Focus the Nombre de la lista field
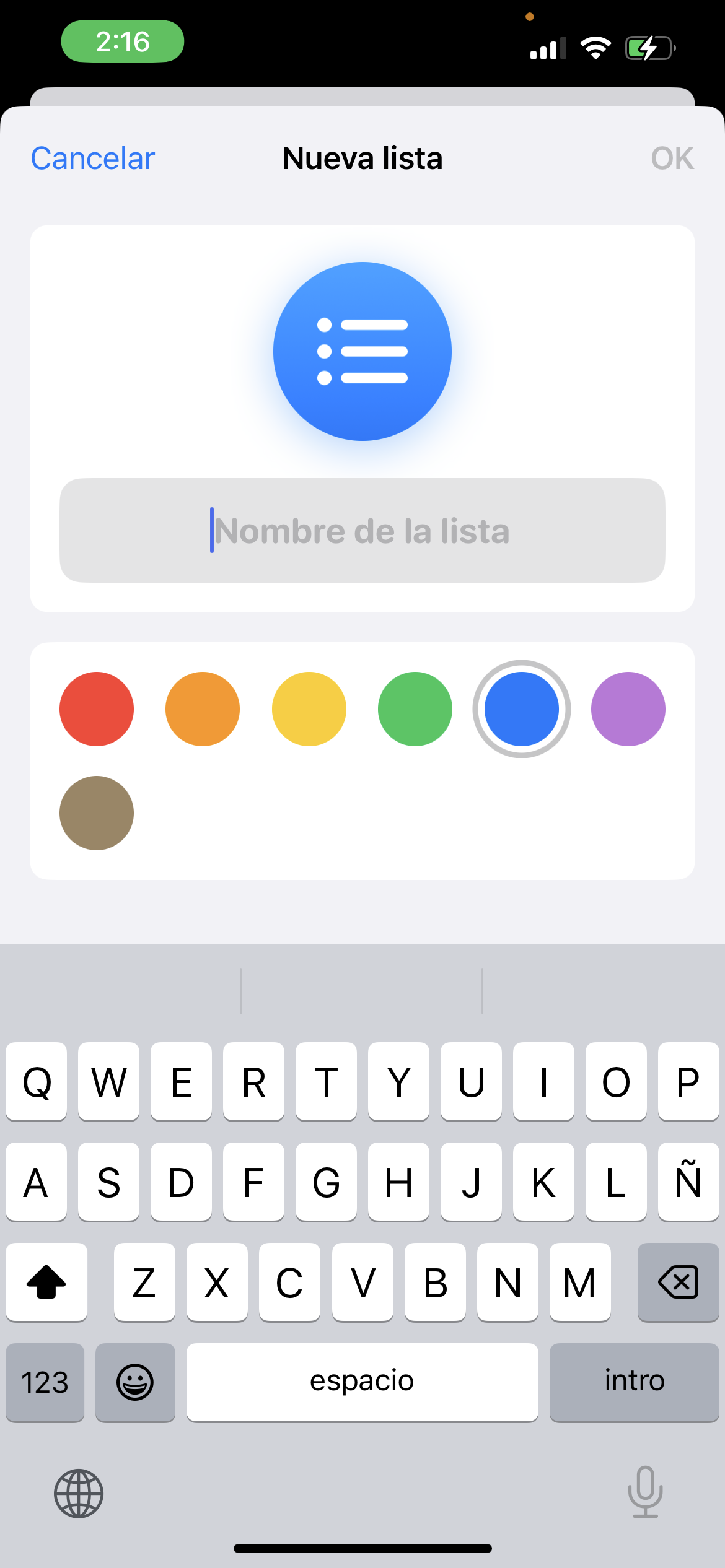The image size is (725, 1568). click(x=362, y=530)
